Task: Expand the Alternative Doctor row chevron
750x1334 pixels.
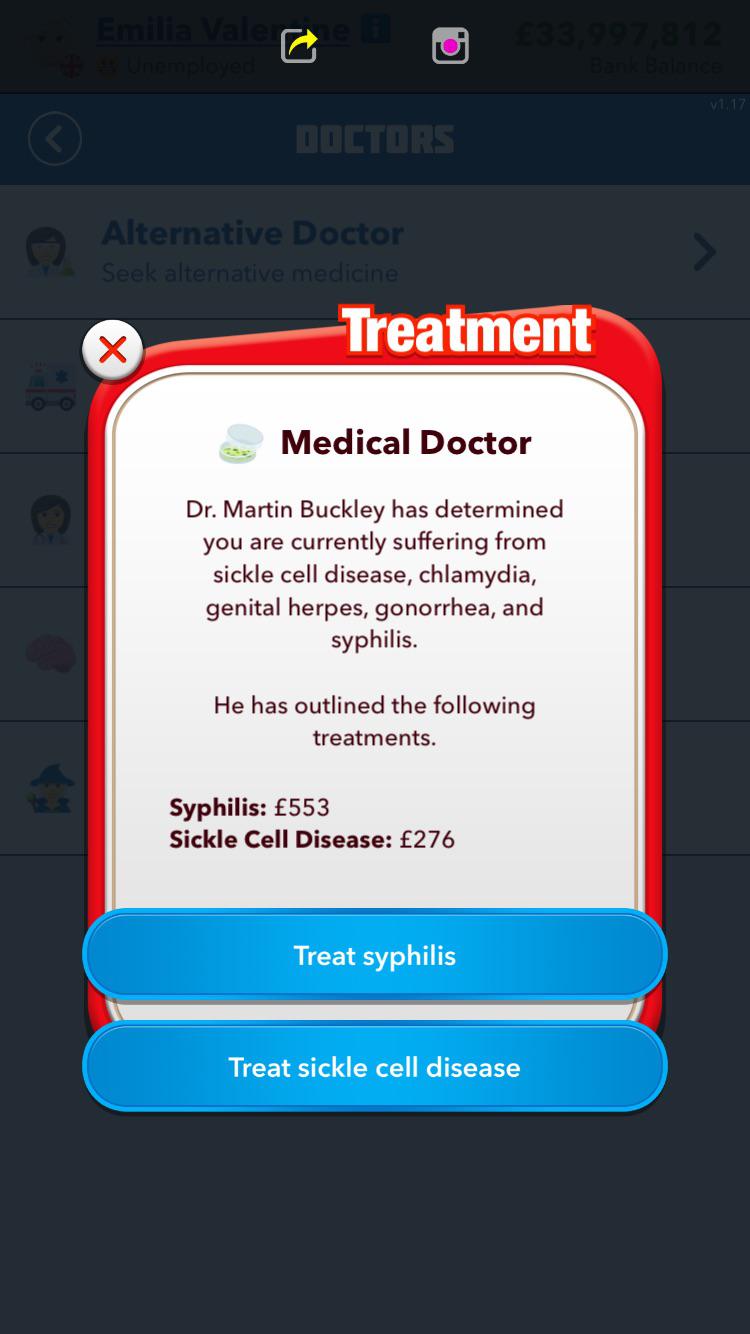Action: pos(703,252)
